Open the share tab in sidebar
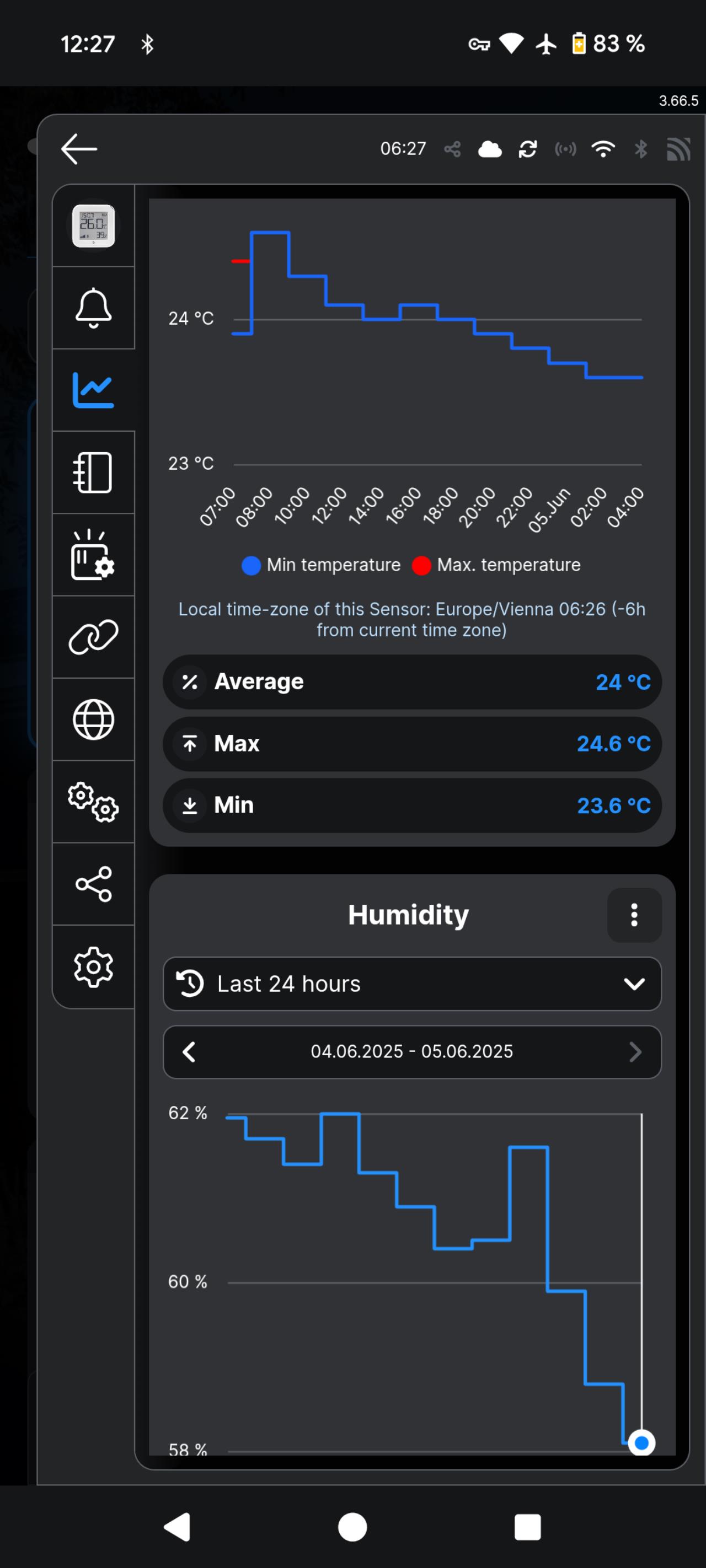706x1568 pixels. point(93,884)
